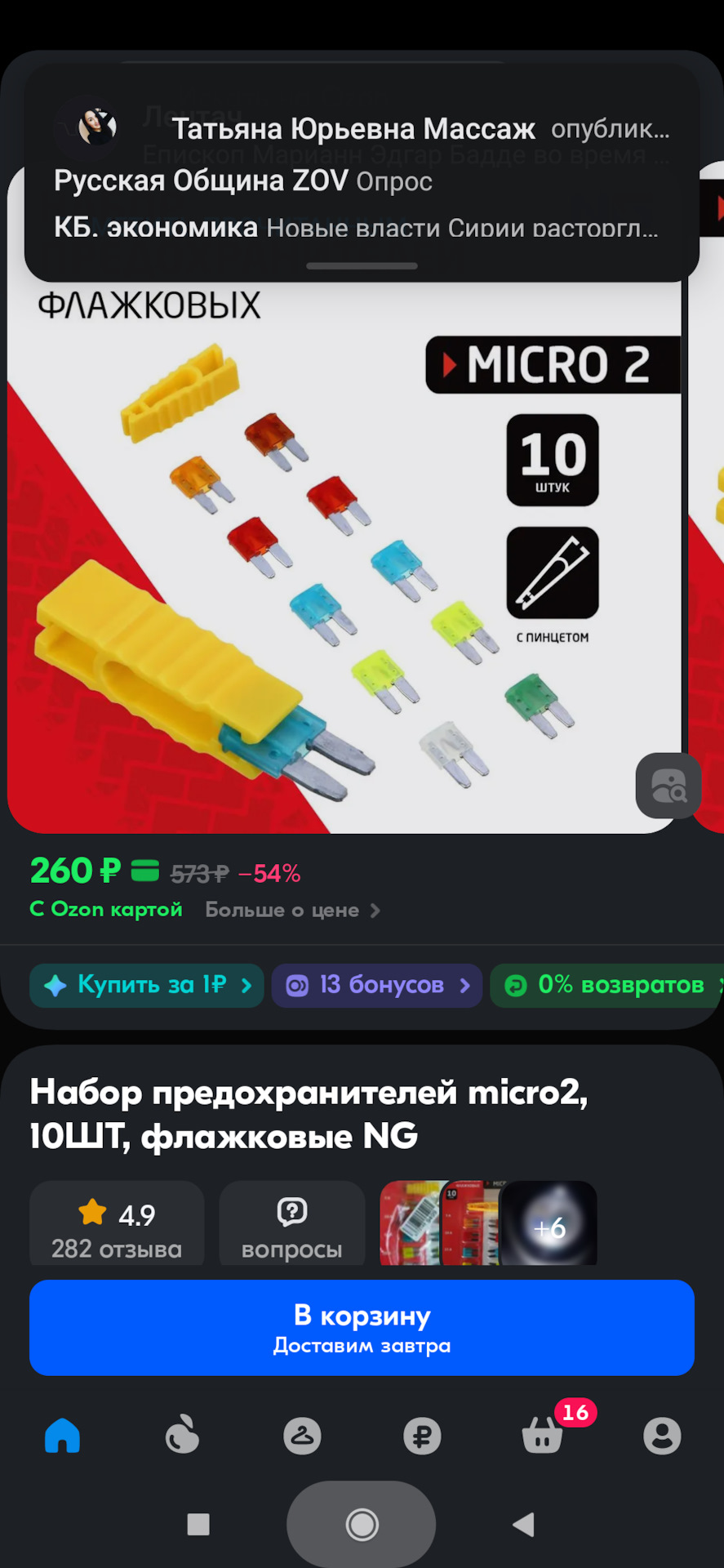Viewport: 724px width, 1568px height.
Task: Tap the '0% возвратов' chip
Action: coord(609,985)
